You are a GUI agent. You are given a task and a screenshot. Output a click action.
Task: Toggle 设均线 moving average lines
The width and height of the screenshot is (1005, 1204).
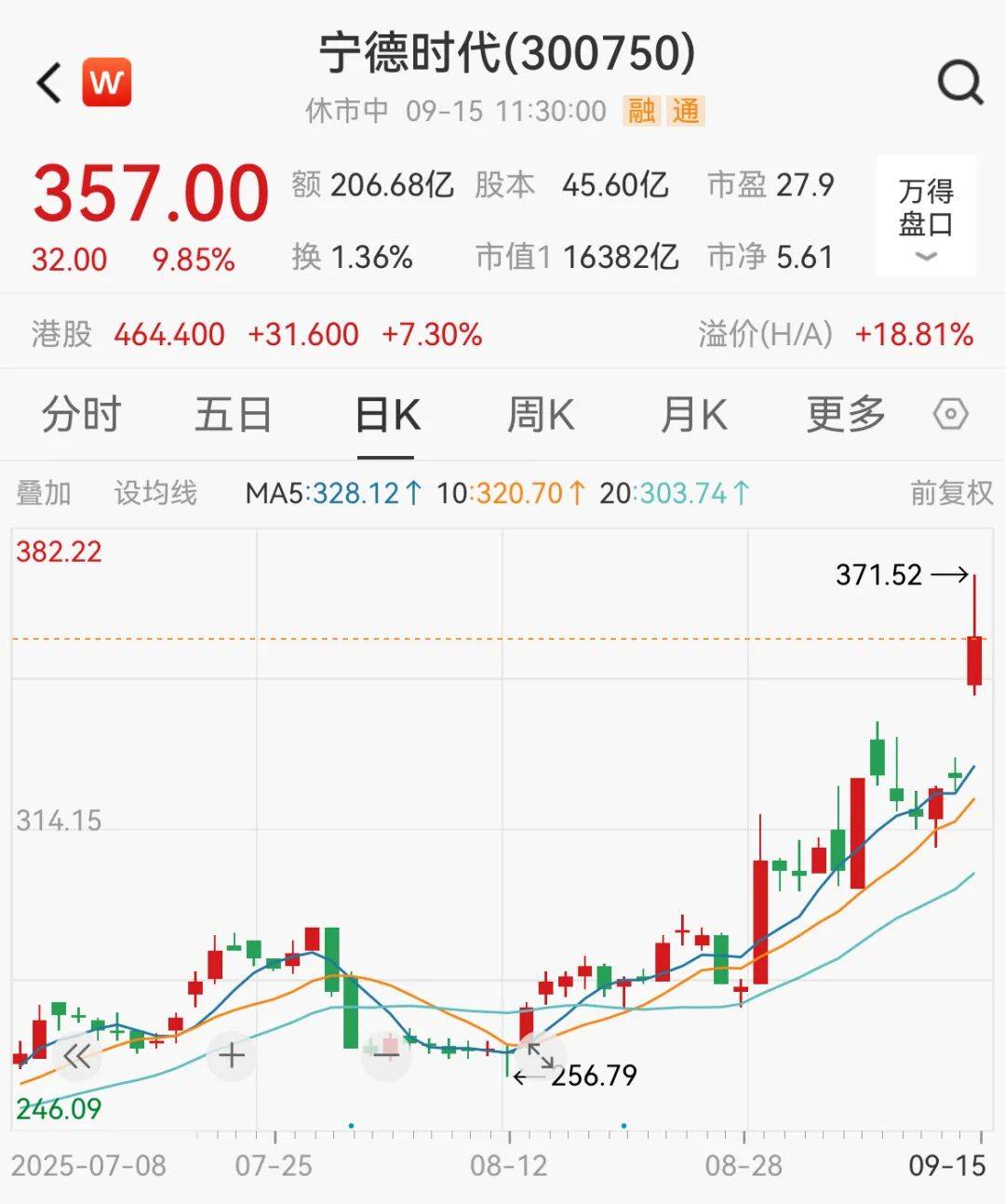154,493
